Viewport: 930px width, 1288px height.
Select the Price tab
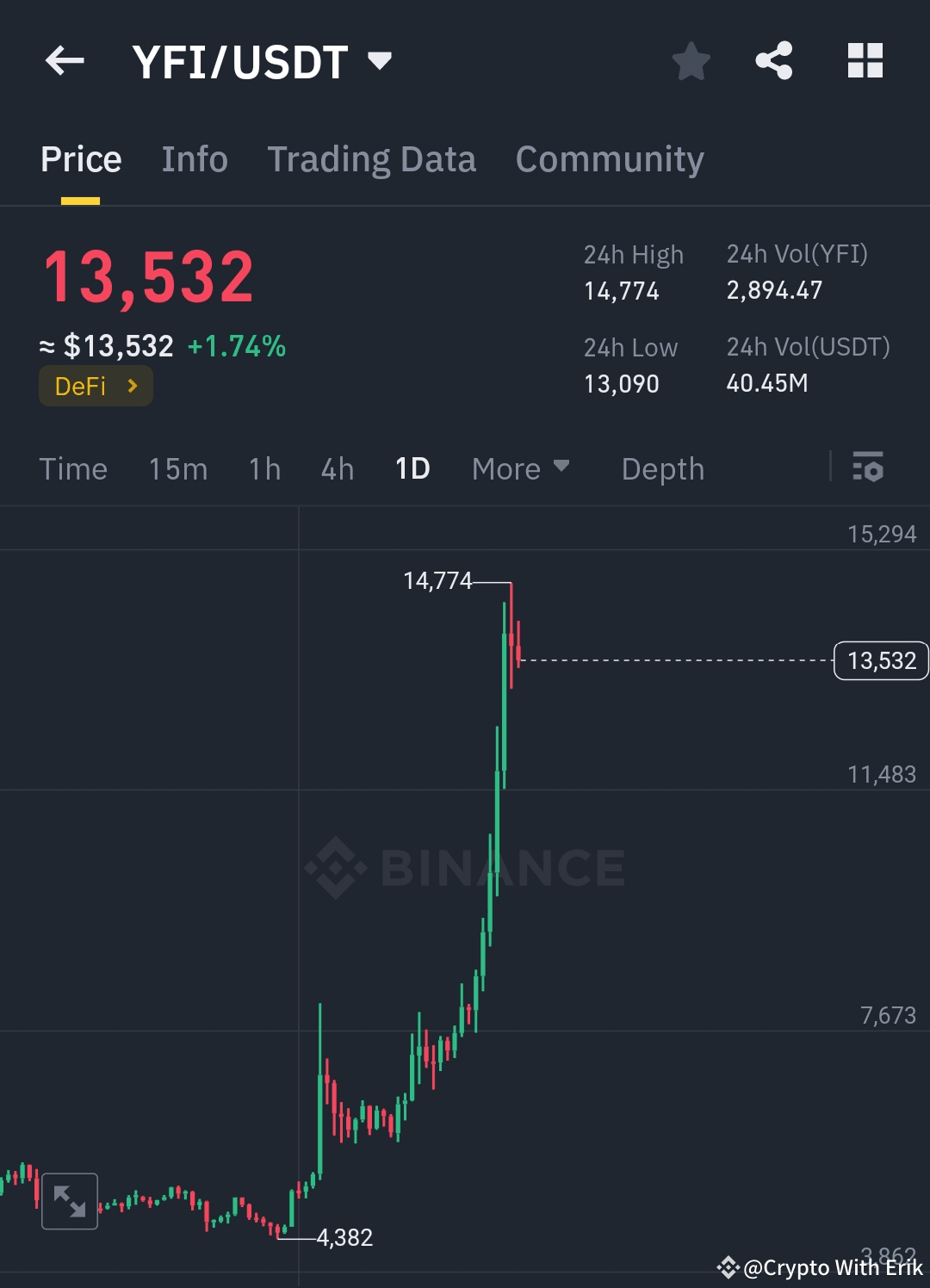click(81, 159)
